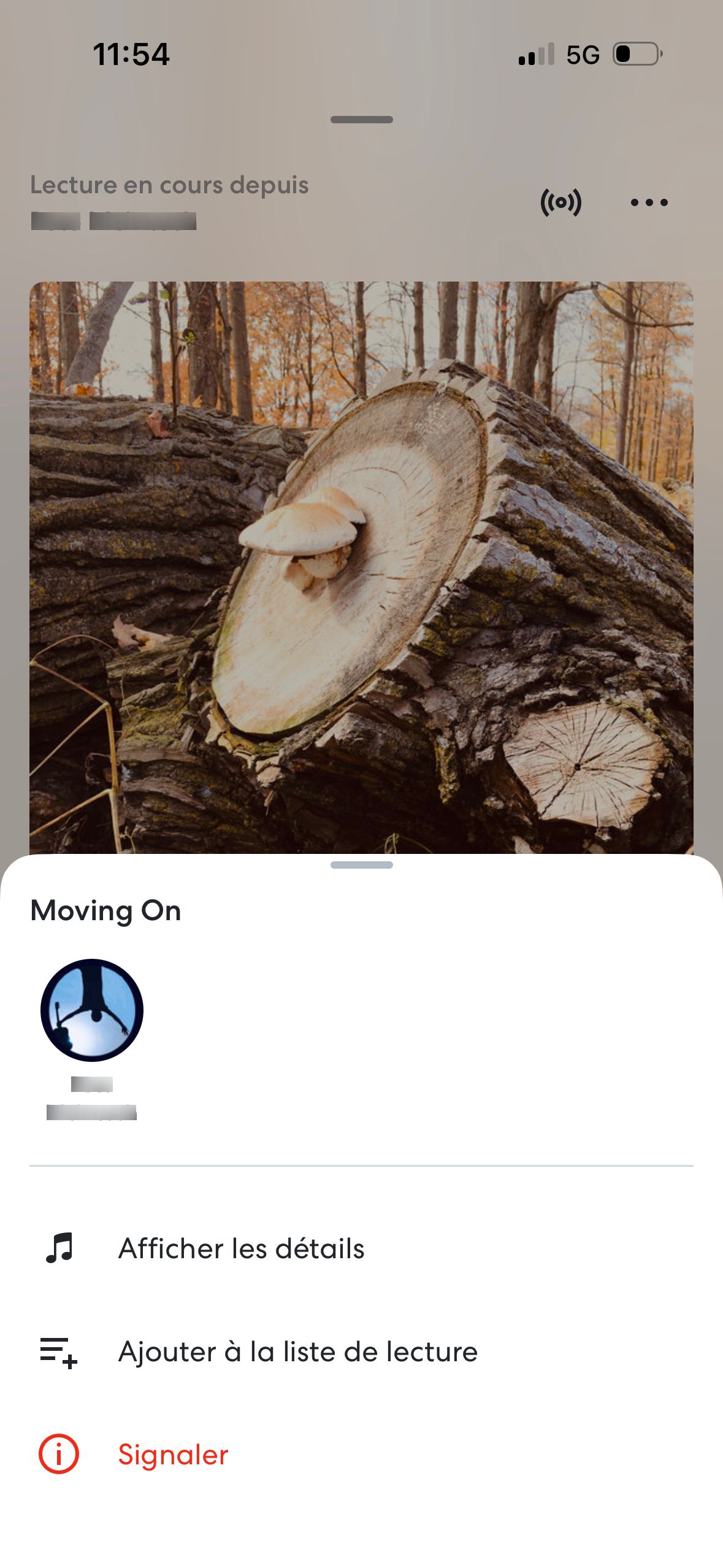Tap Signaler to report this track
The width and height of the screenshot is (723, 1568).
172,1455
